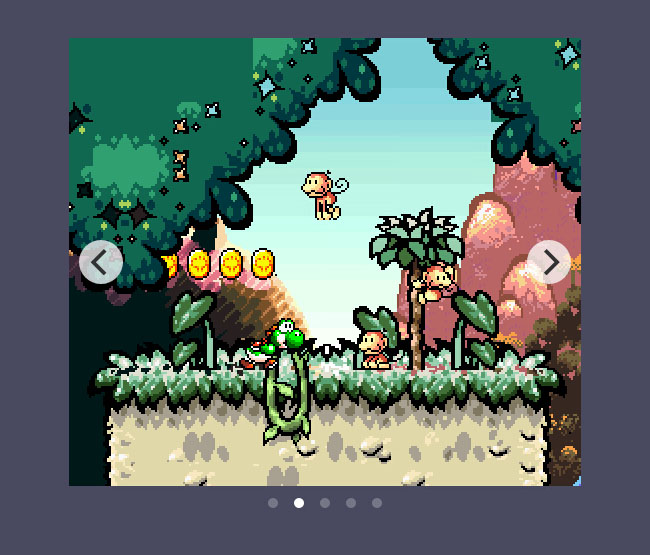Select the third slide dot
Image resolution: width=650 pixels, height=555 pixels.
pos(325,503)
